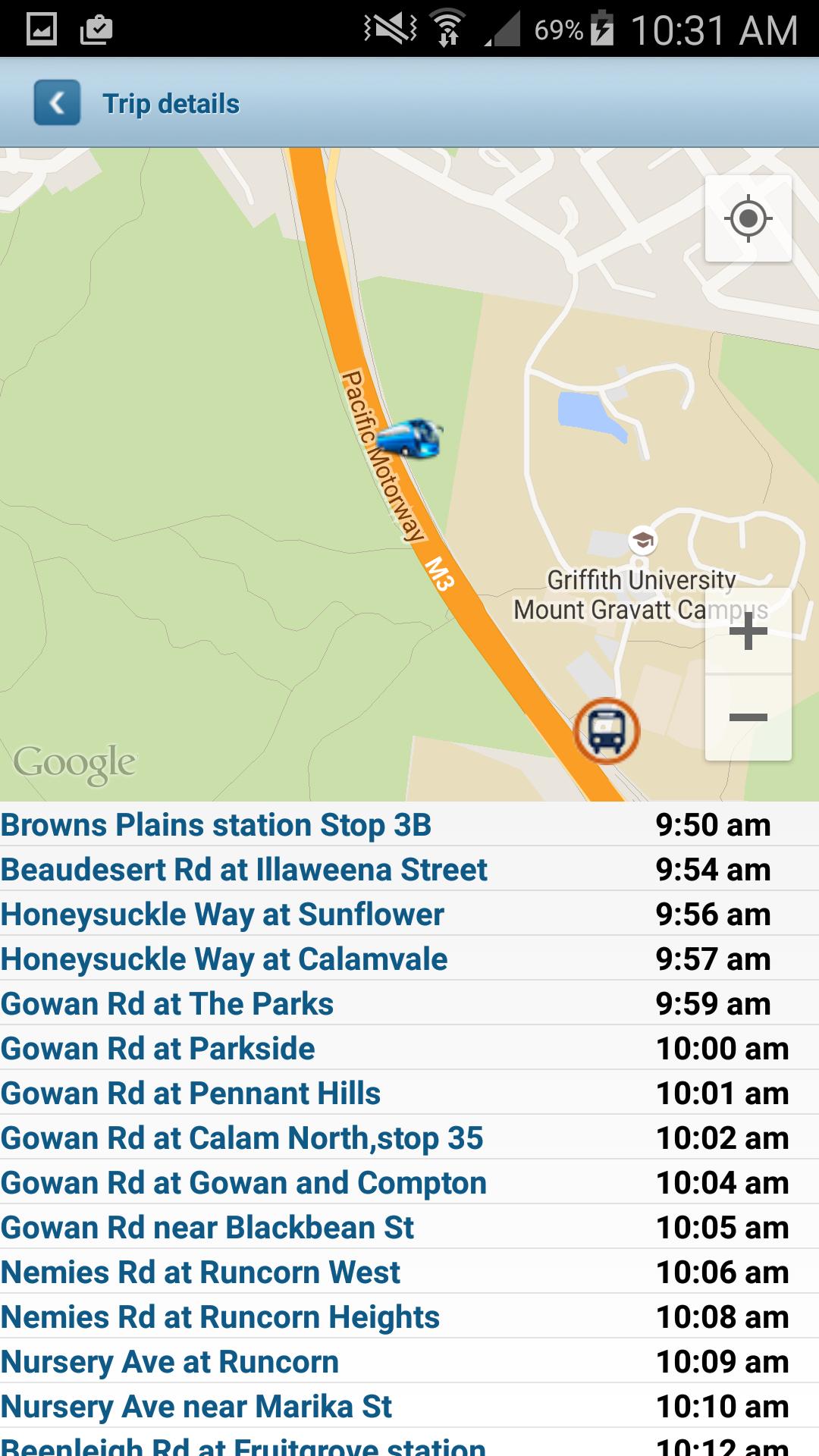Center map on my location
The width and height of the screenshot is (819, 1456).
[x=748, y=219]
